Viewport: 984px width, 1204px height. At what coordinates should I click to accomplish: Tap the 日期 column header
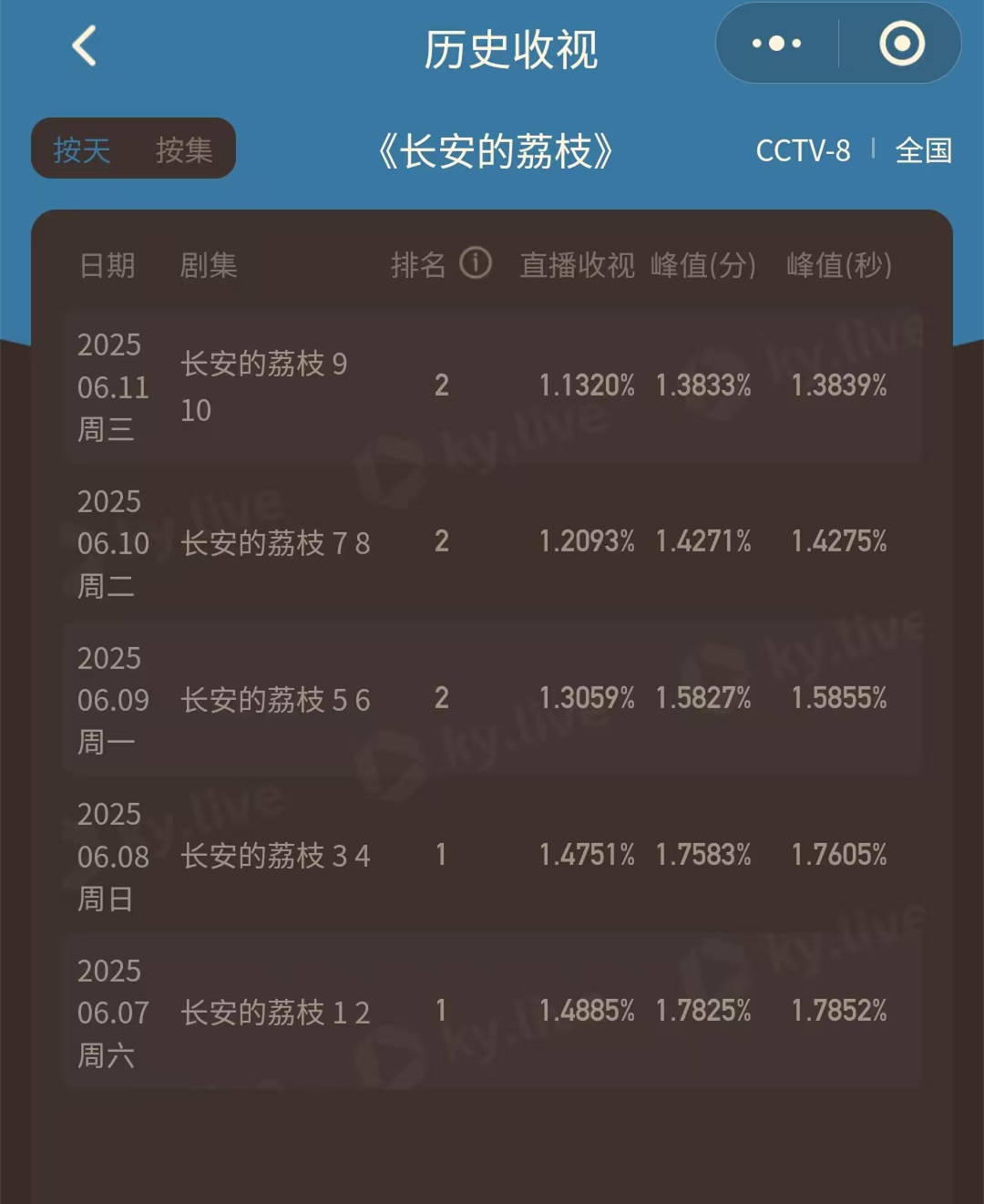tap(108, 266)
